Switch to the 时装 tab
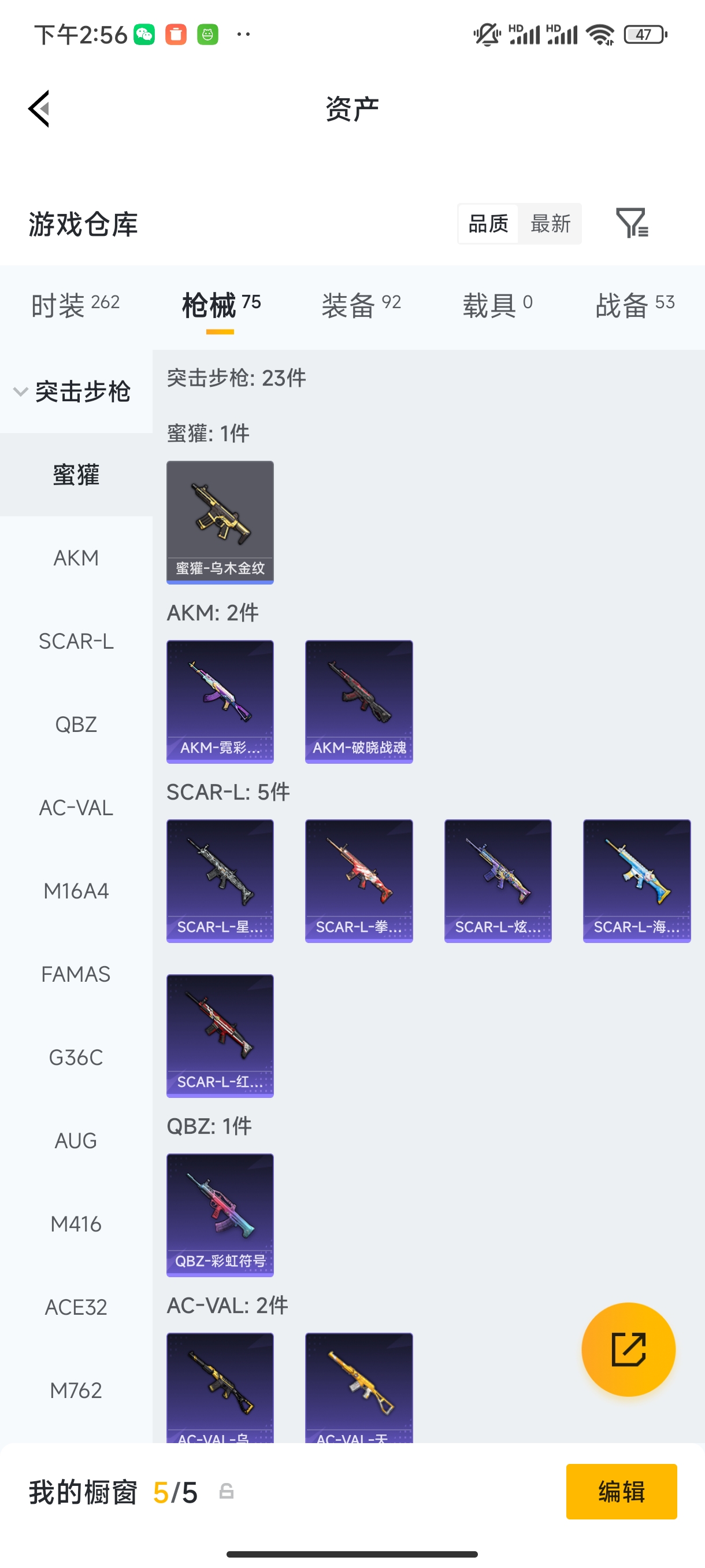 point(75,304)
